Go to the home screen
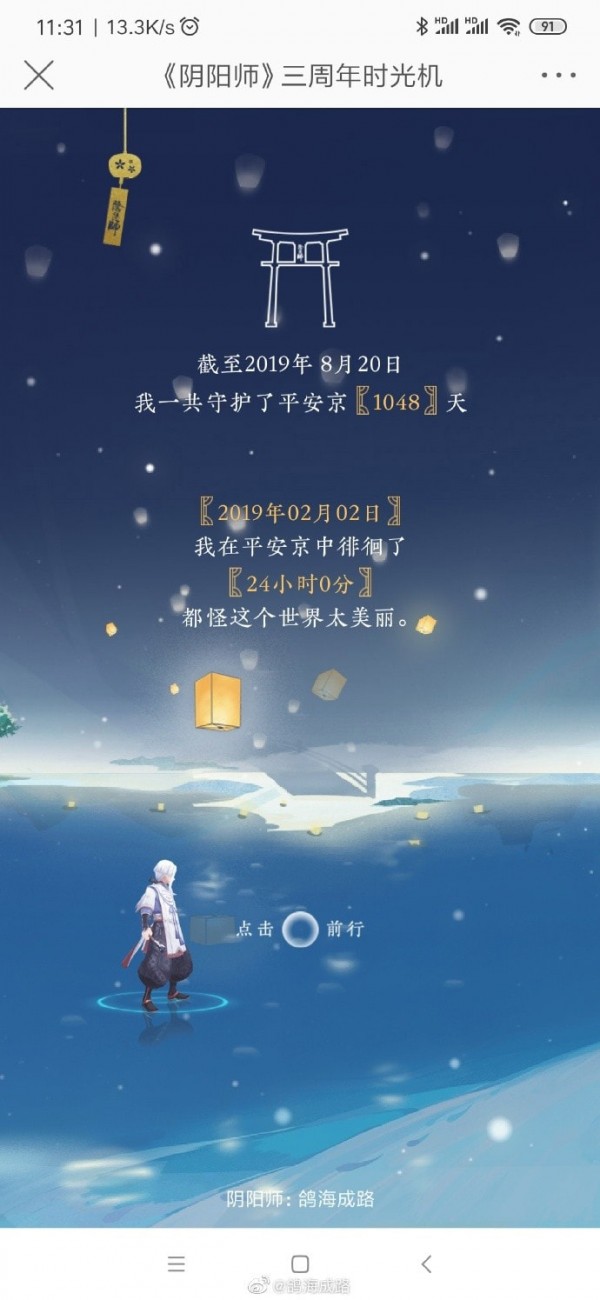600x1300 pixels. point(300,1264)
